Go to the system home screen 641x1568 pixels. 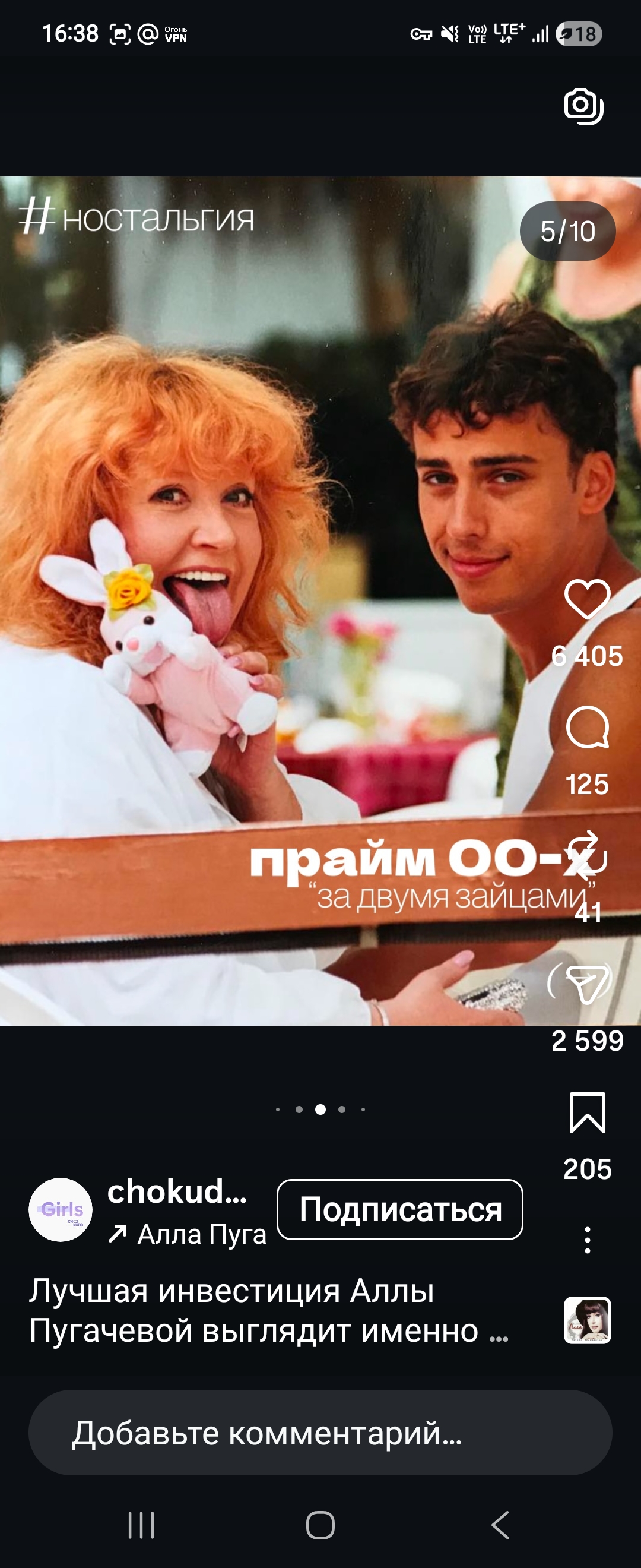coord(320,1525)
